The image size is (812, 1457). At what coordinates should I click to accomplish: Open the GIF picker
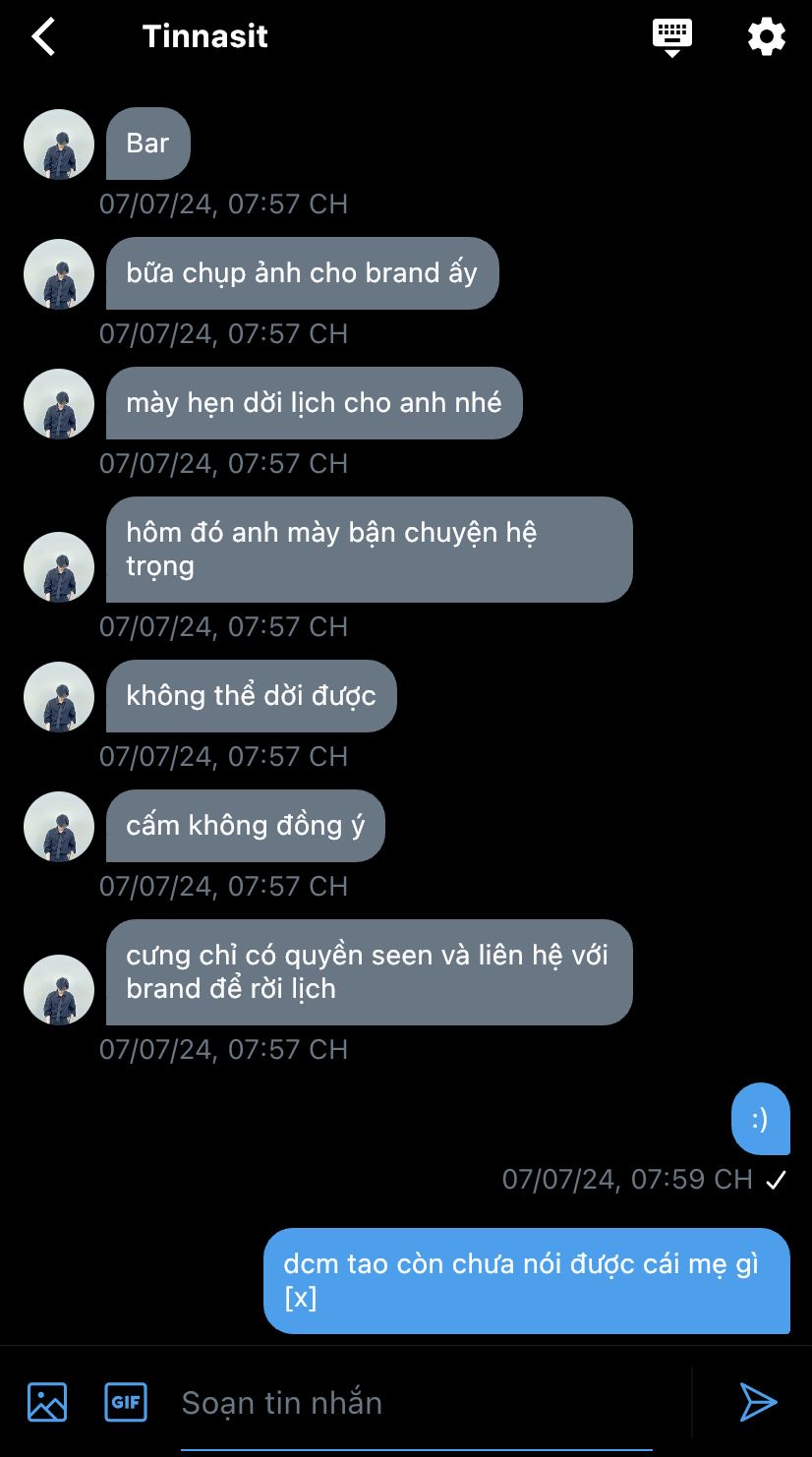pyautogui.click(x=126, y=1402)
